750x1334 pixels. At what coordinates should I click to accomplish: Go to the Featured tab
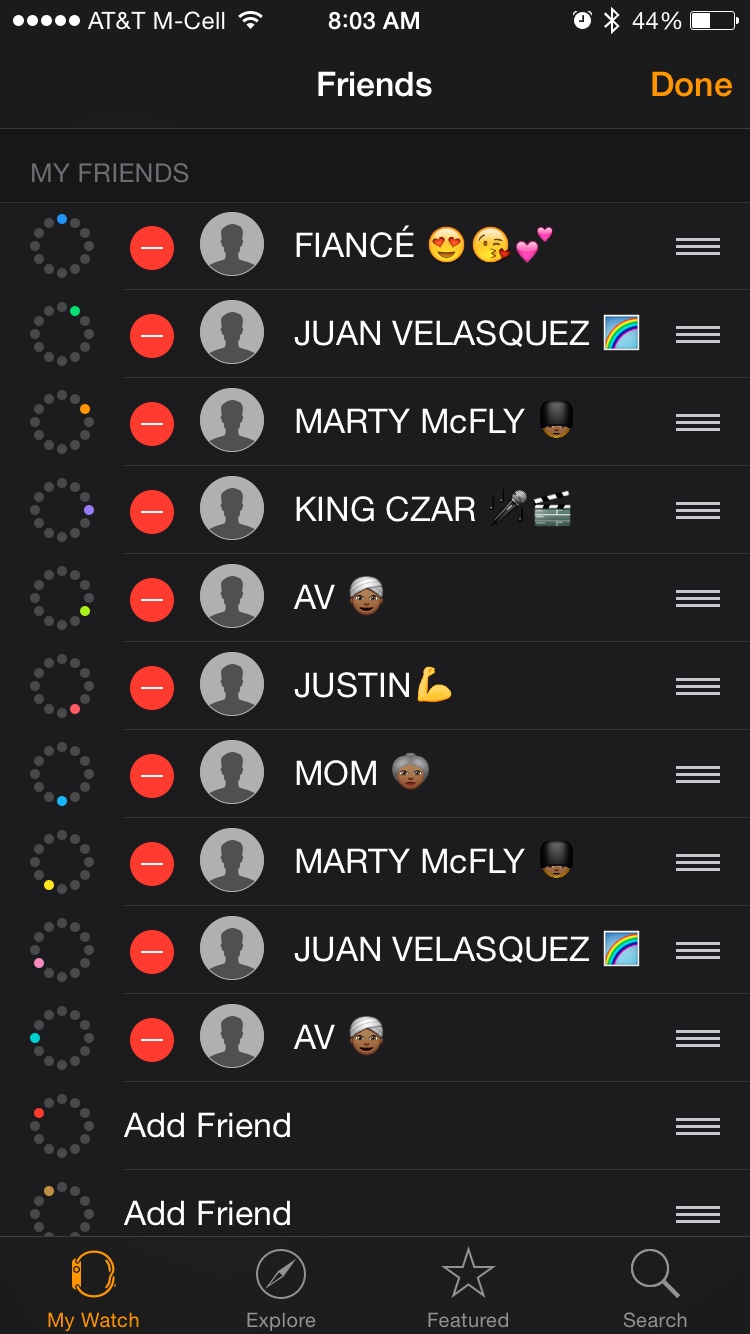click(x=467, y=1288)
